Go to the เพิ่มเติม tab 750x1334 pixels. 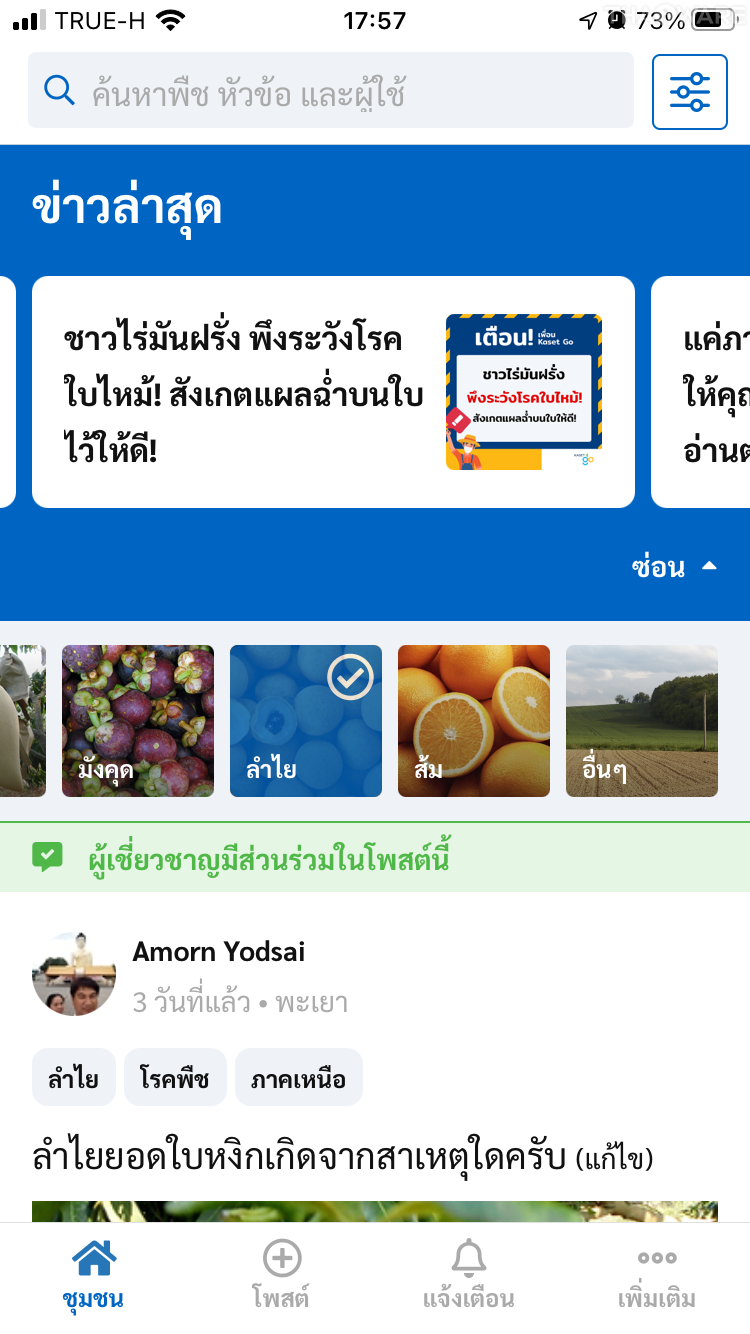click(656, 1273)
